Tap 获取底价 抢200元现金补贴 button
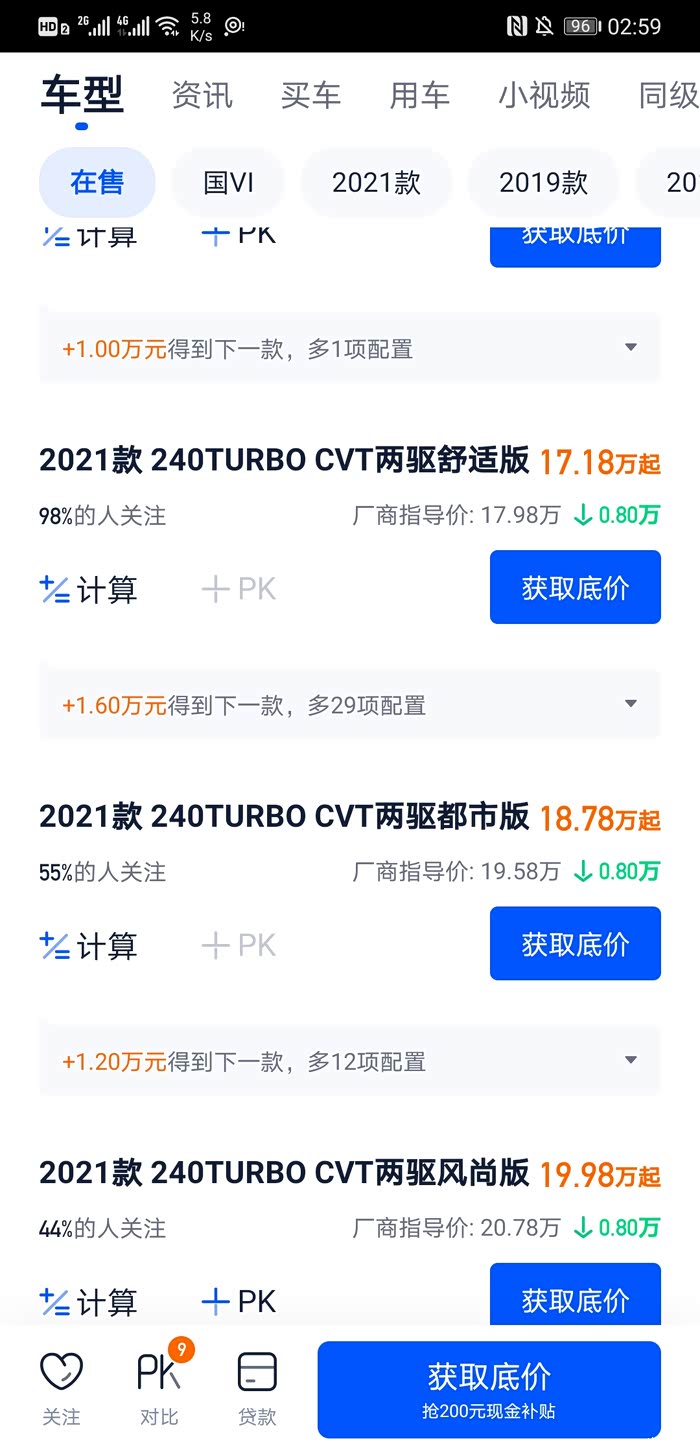This screenshot has height=1454, width=700. 489,1389
